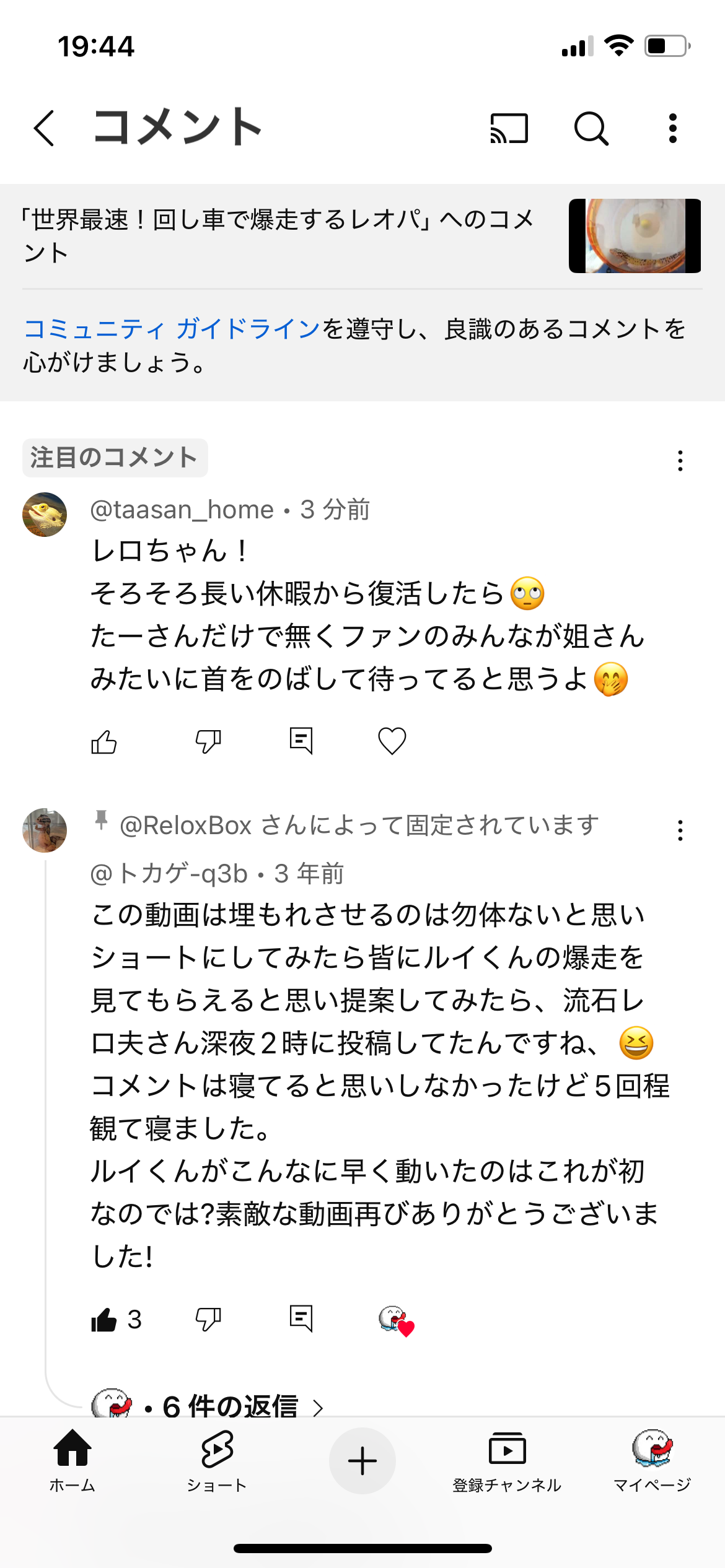The width and height of the screenshot is (725, 1568).
Task: Open options for @taasan_home's comment
Action: (x=680, y=461)
